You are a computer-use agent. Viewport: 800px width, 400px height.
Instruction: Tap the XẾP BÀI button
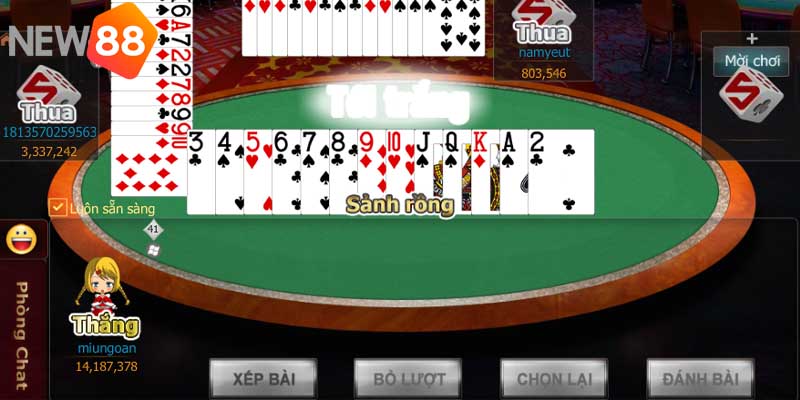[262, 379]
